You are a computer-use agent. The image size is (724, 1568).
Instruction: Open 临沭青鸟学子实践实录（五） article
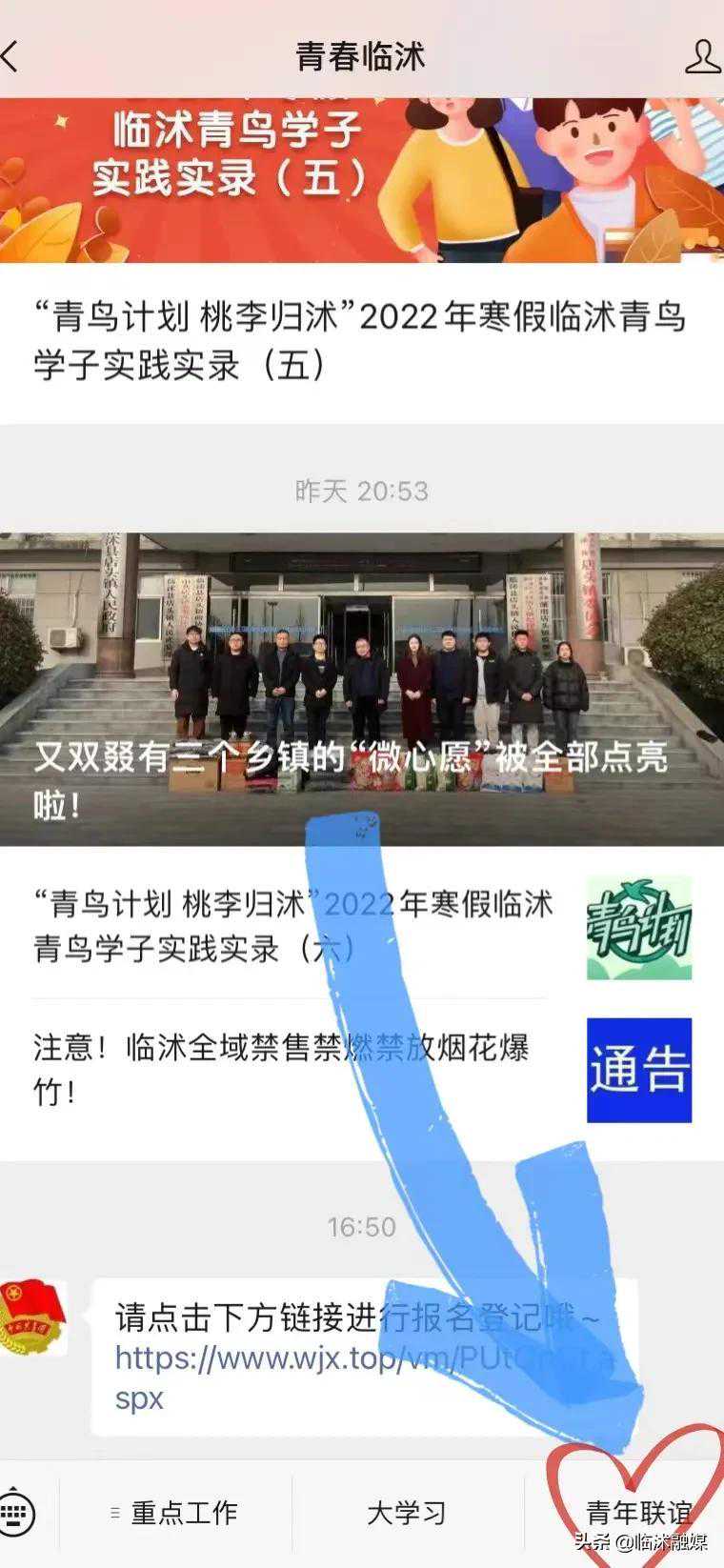tap(360, 340)
